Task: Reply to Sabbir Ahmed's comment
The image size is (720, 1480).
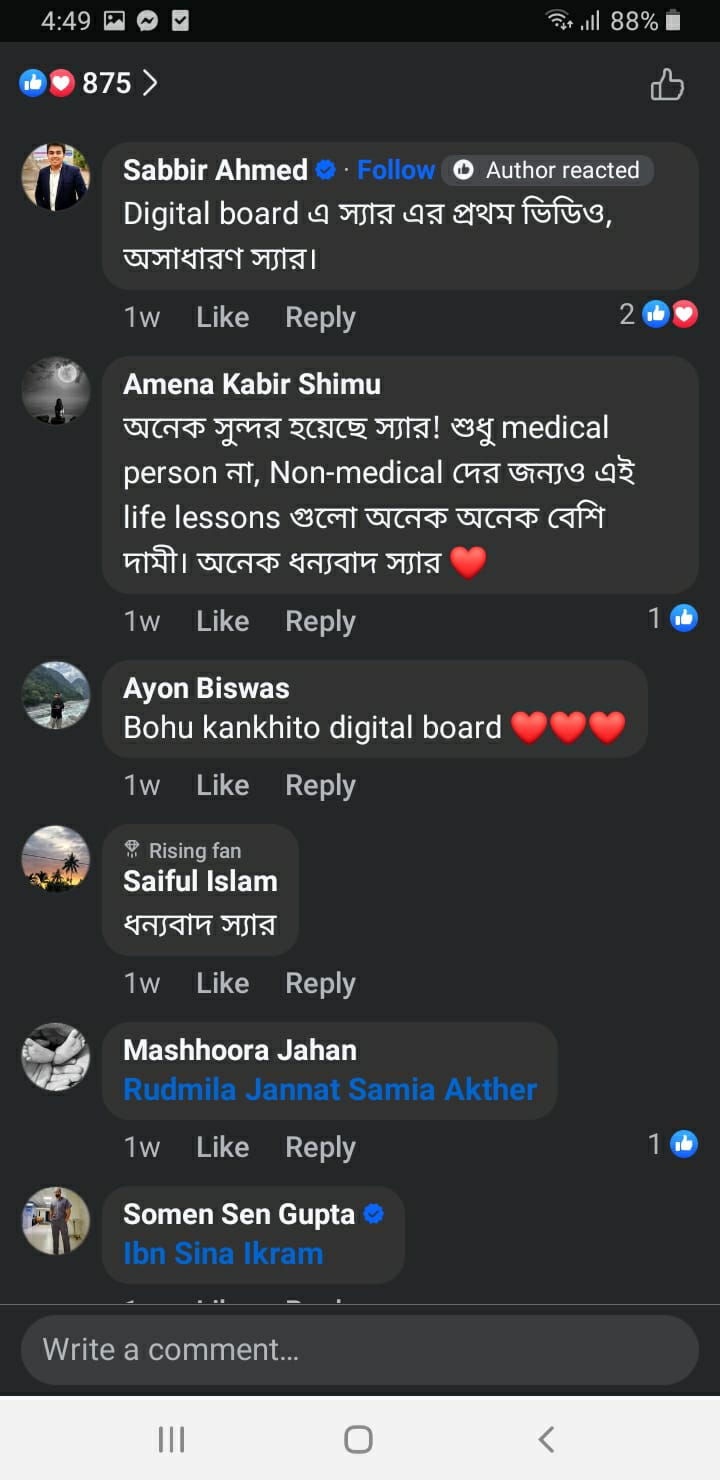Action: click(x=320, y=317)
